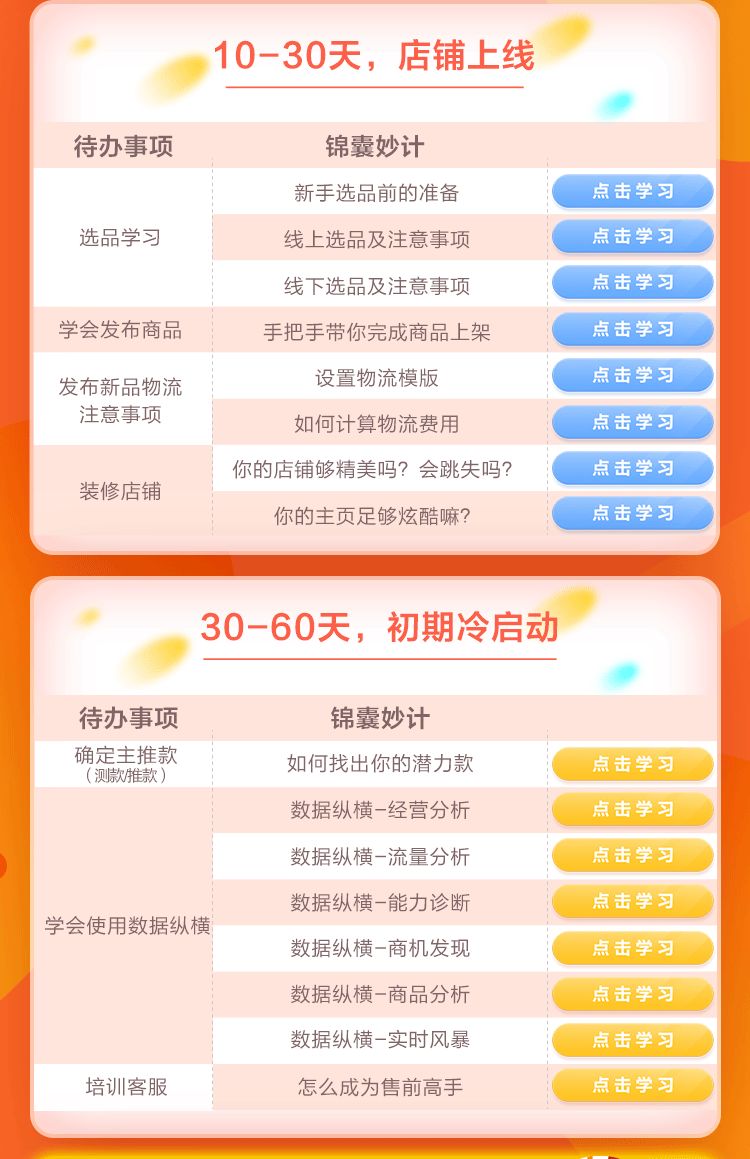Viewport: 750px width, 1159px height.
Task: Open the lesson on 线上选品及注意事项
Action: [632, 237]
